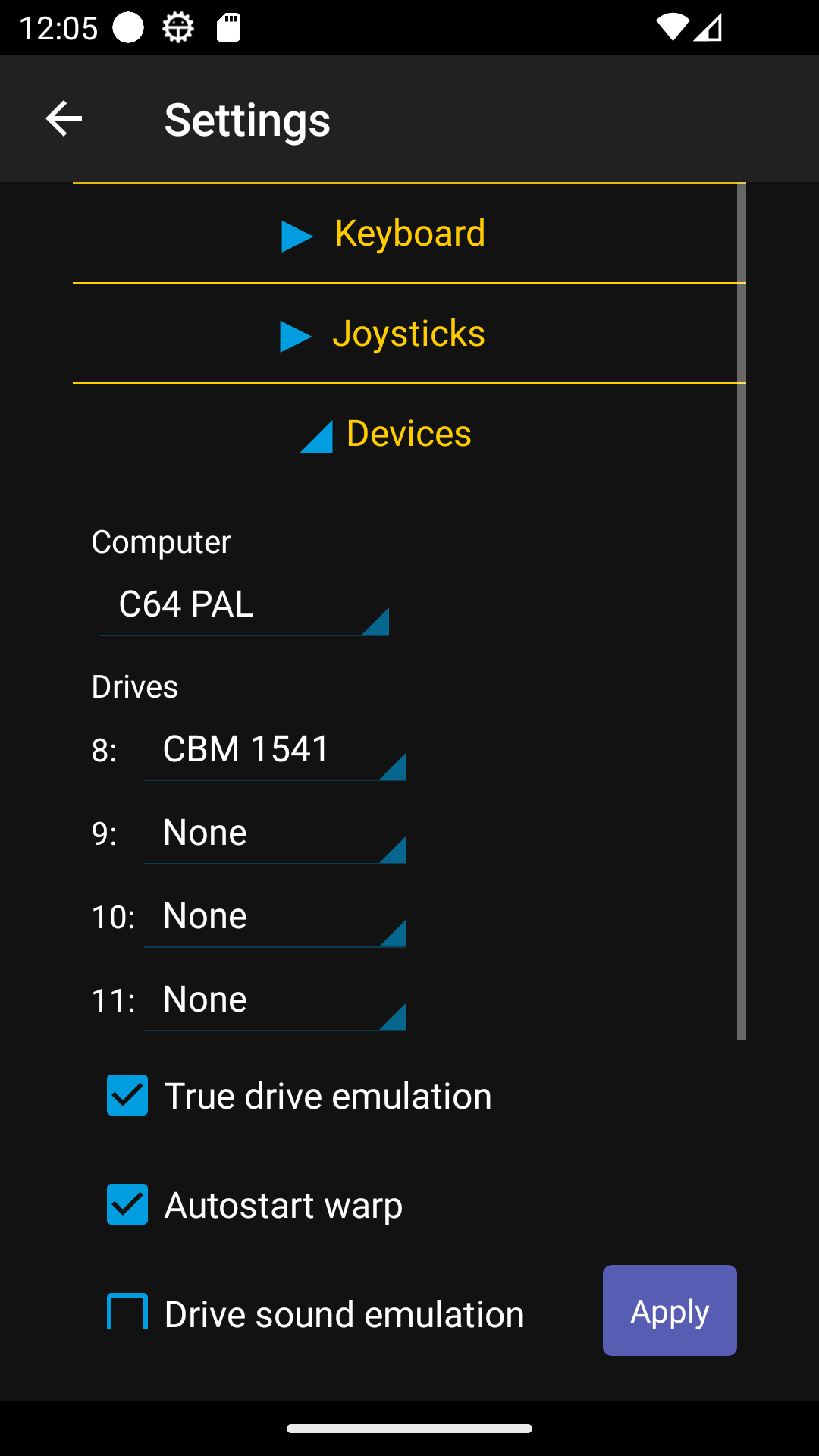Image resolution: width=819 pixels, height=1456 pixels.
Task: Collapse the Devices section
Action: pos(386,435)
